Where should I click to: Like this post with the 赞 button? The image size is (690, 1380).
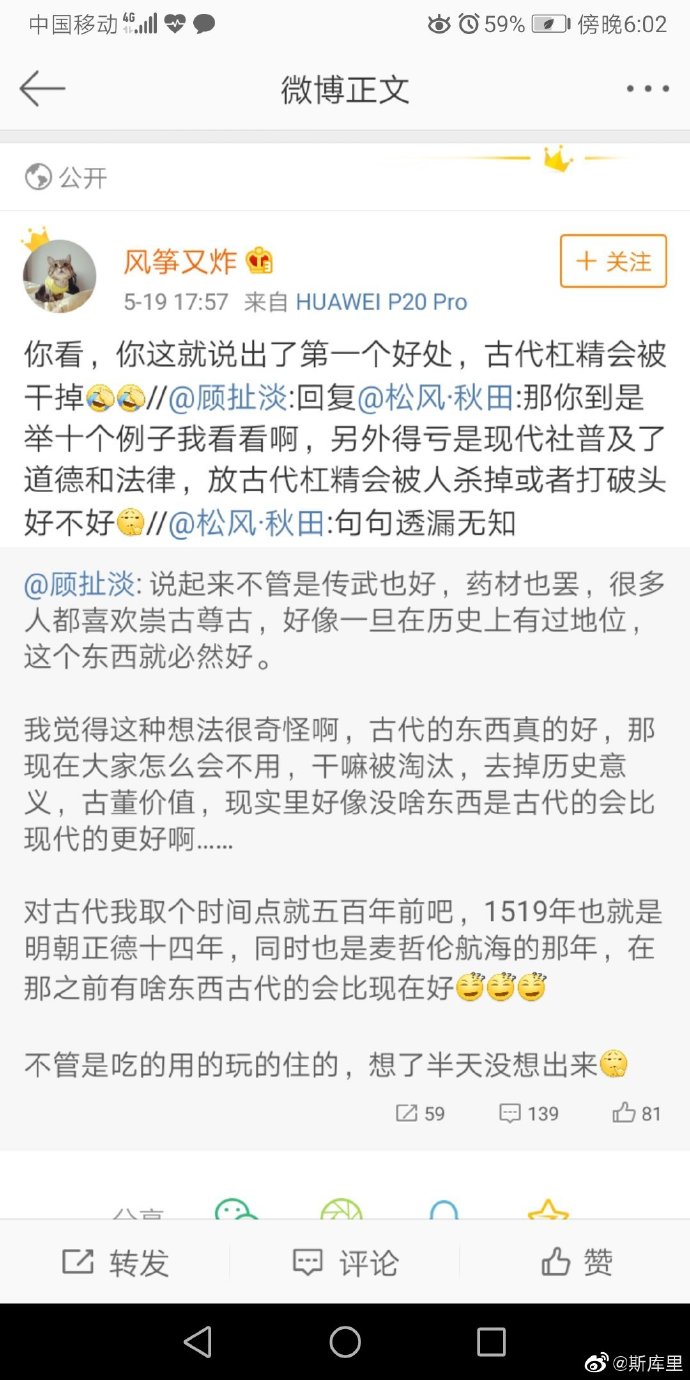pyautogui.click(x=577, y=1262)
